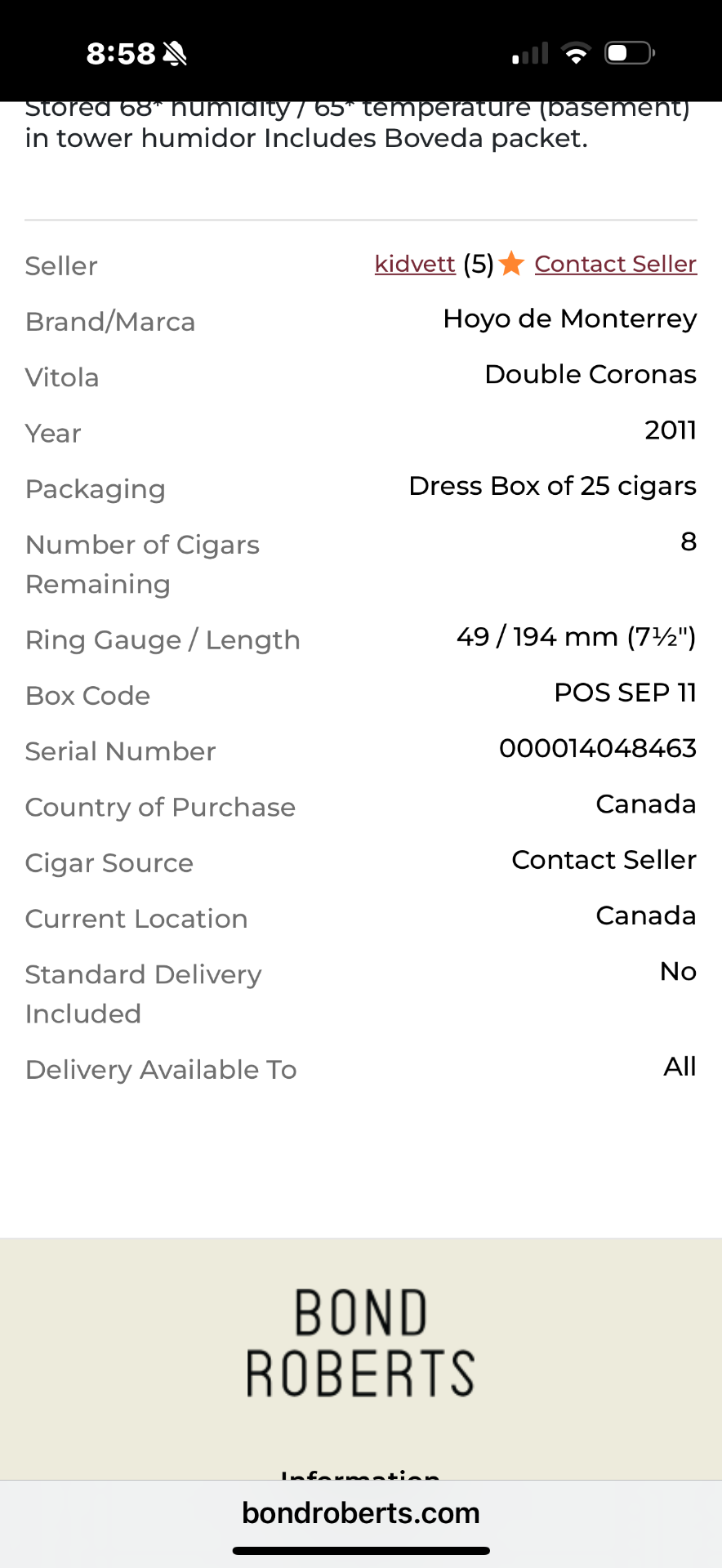Tap the Contact Seller link
The width and height of the screenshot is (722, 1568).
click(x=615, y=264)
